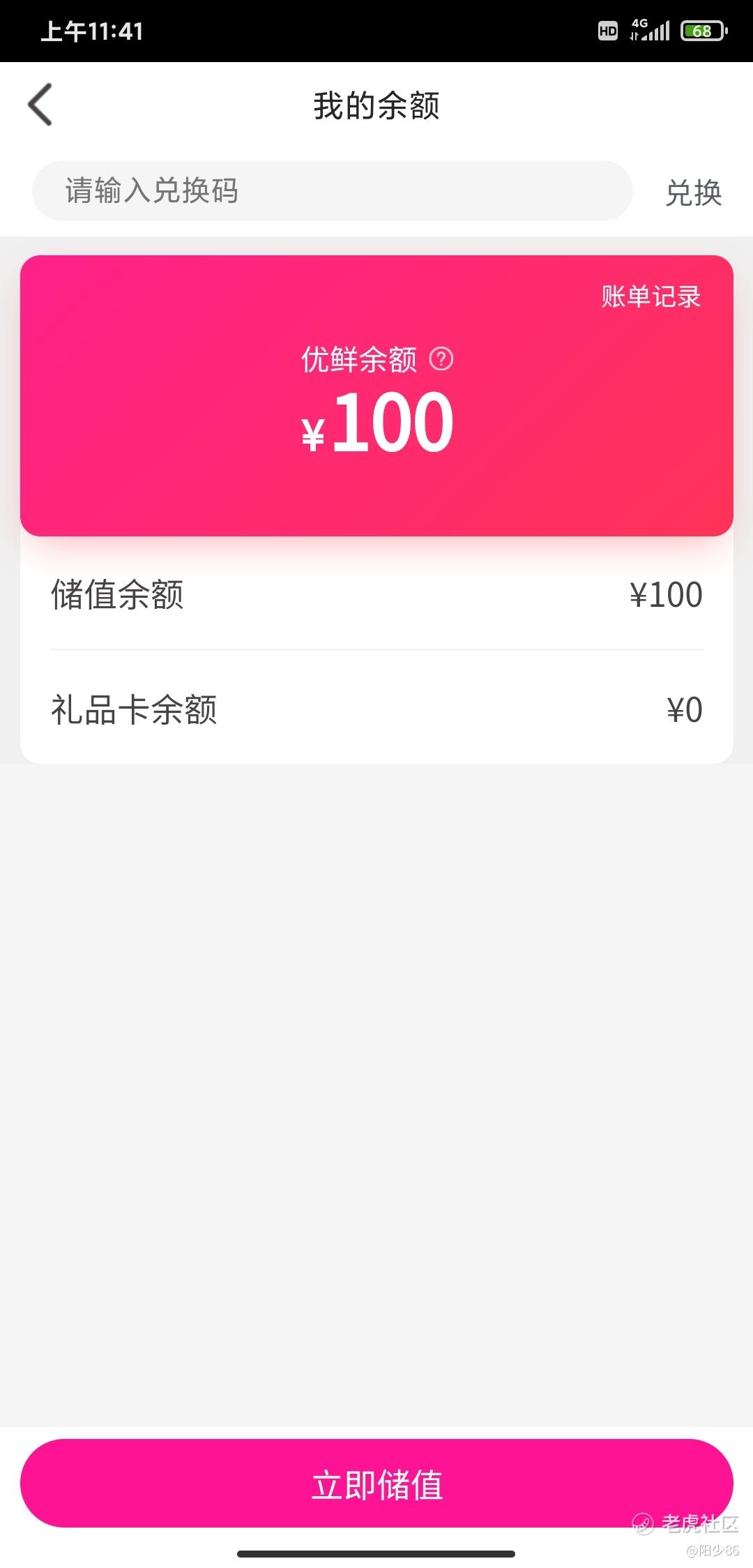
Task: Tap the 兑换 redeem button
Action: tap(693, 193)
